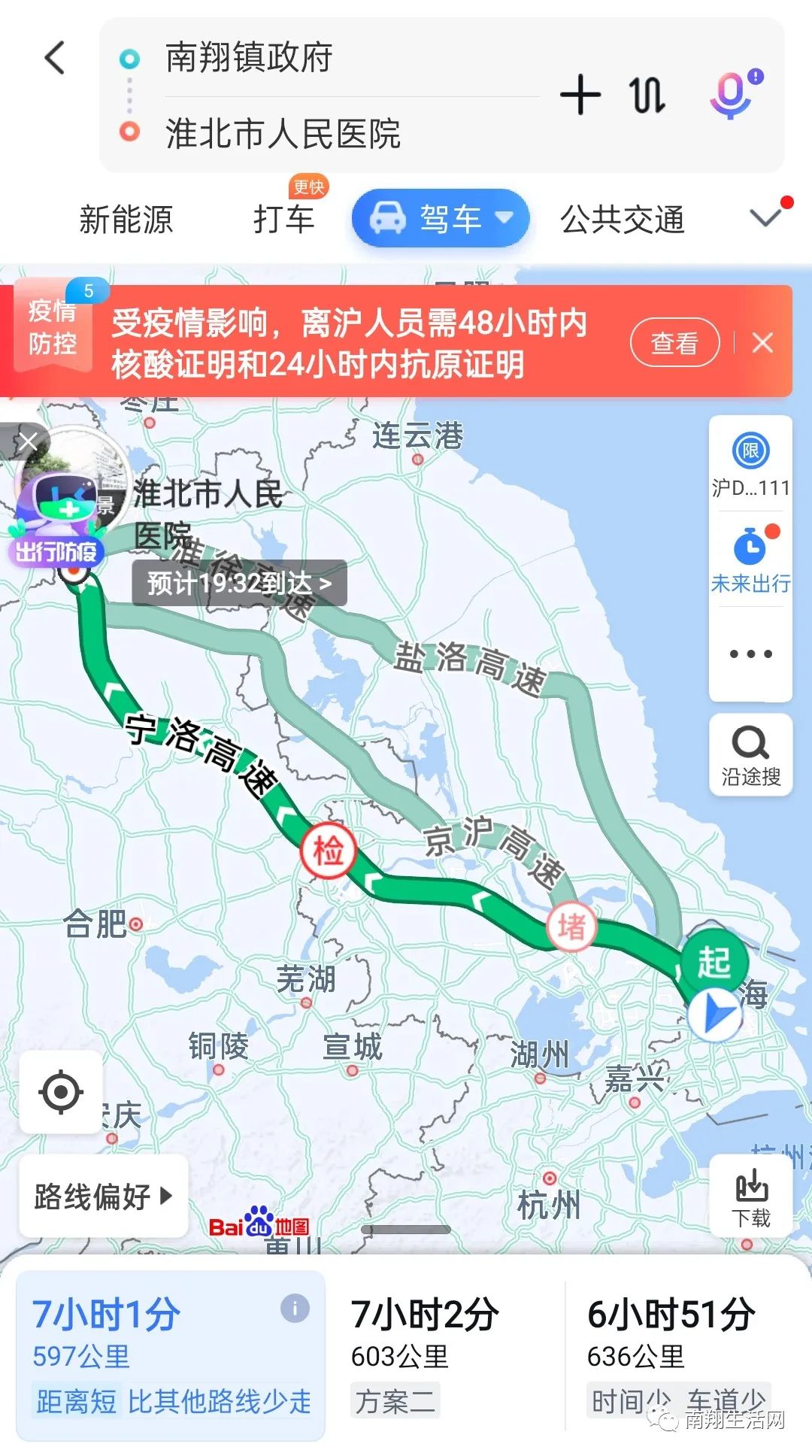The image size is (812, 1456).
Task: Open 沿途搜 search along route
Action: (x=750, y=755)
